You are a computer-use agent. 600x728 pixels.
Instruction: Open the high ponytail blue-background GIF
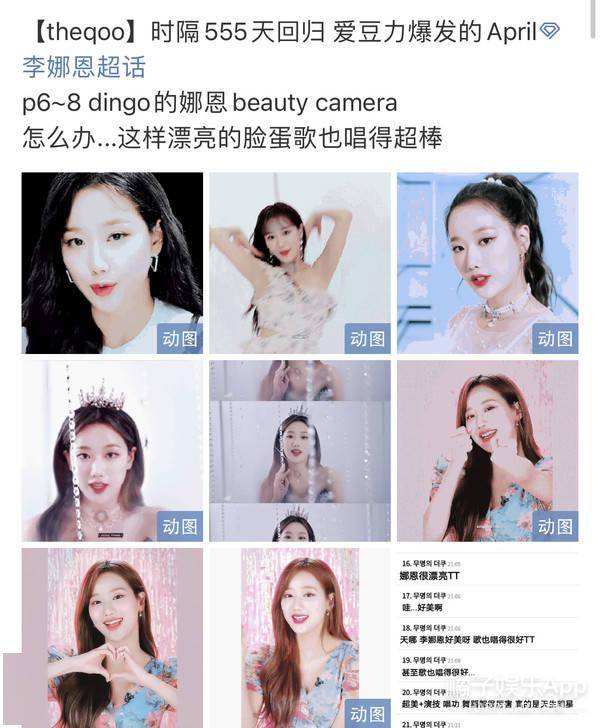487,263
